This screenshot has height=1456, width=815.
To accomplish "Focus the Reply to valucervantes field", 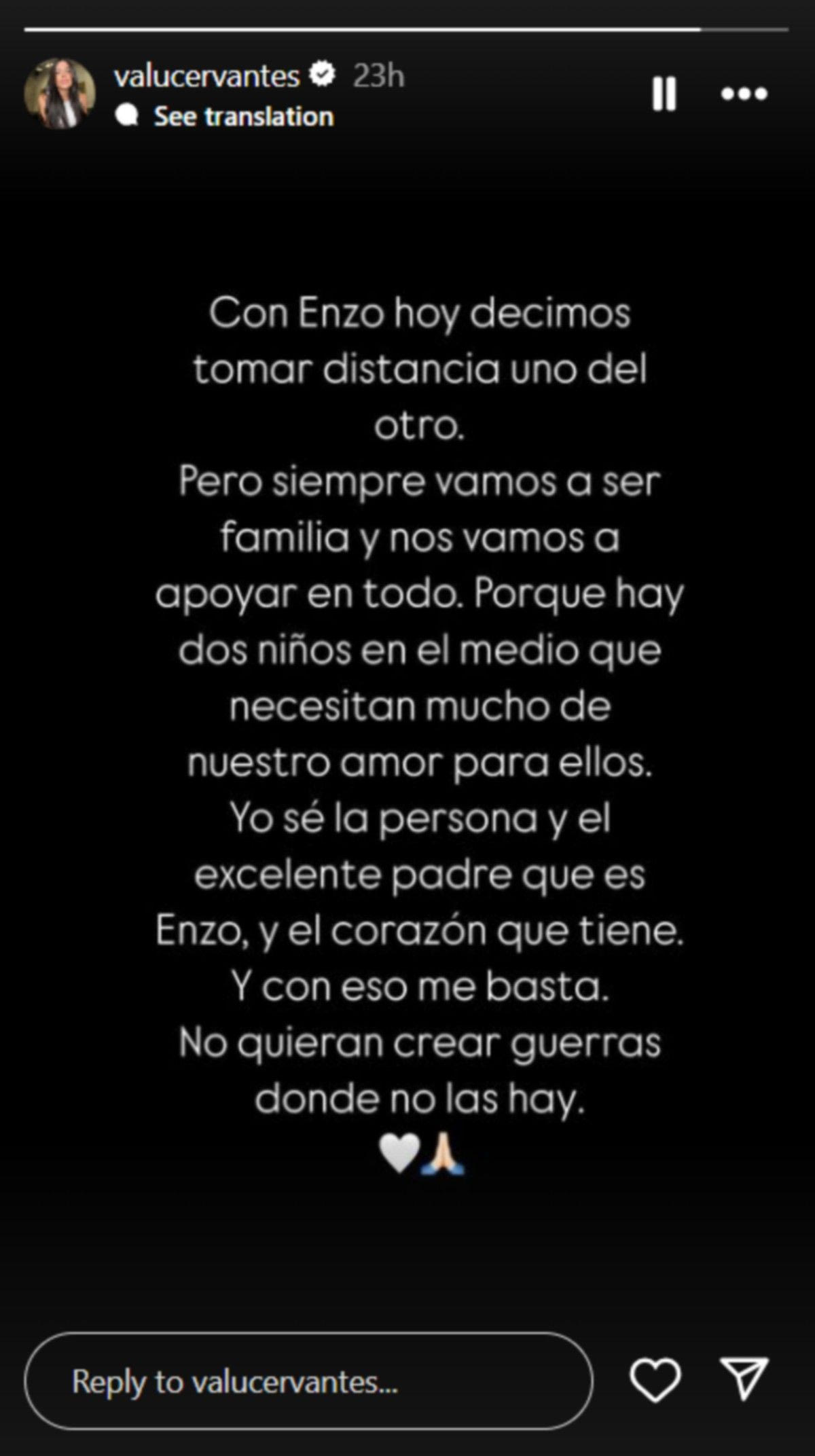I will [308, 1381].
